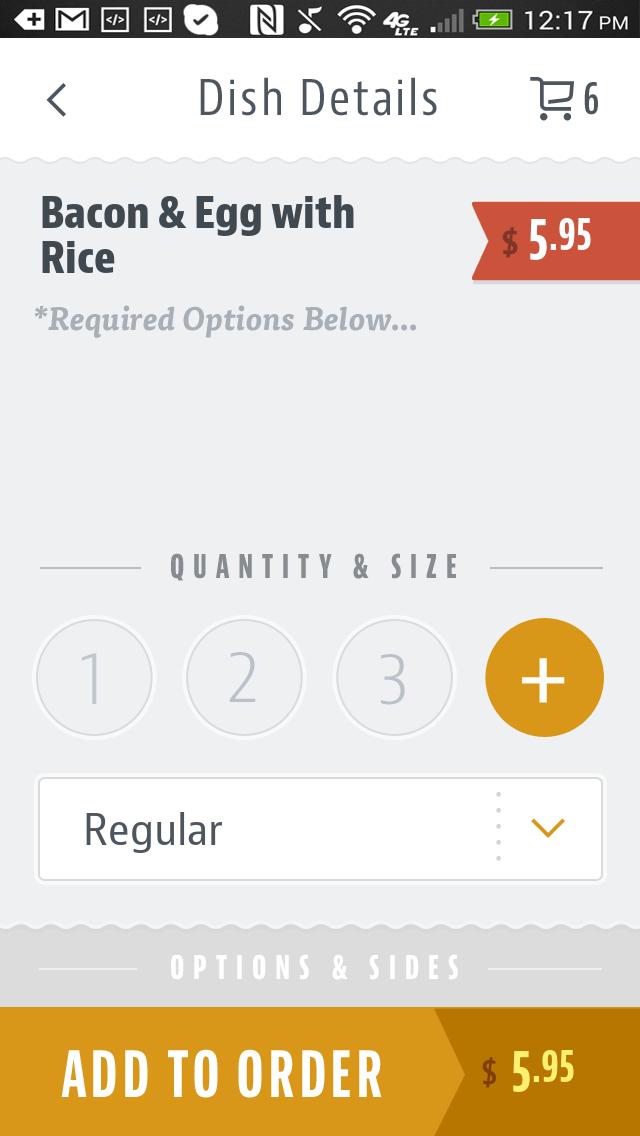Go back from Dish Details

coord(57,99)
